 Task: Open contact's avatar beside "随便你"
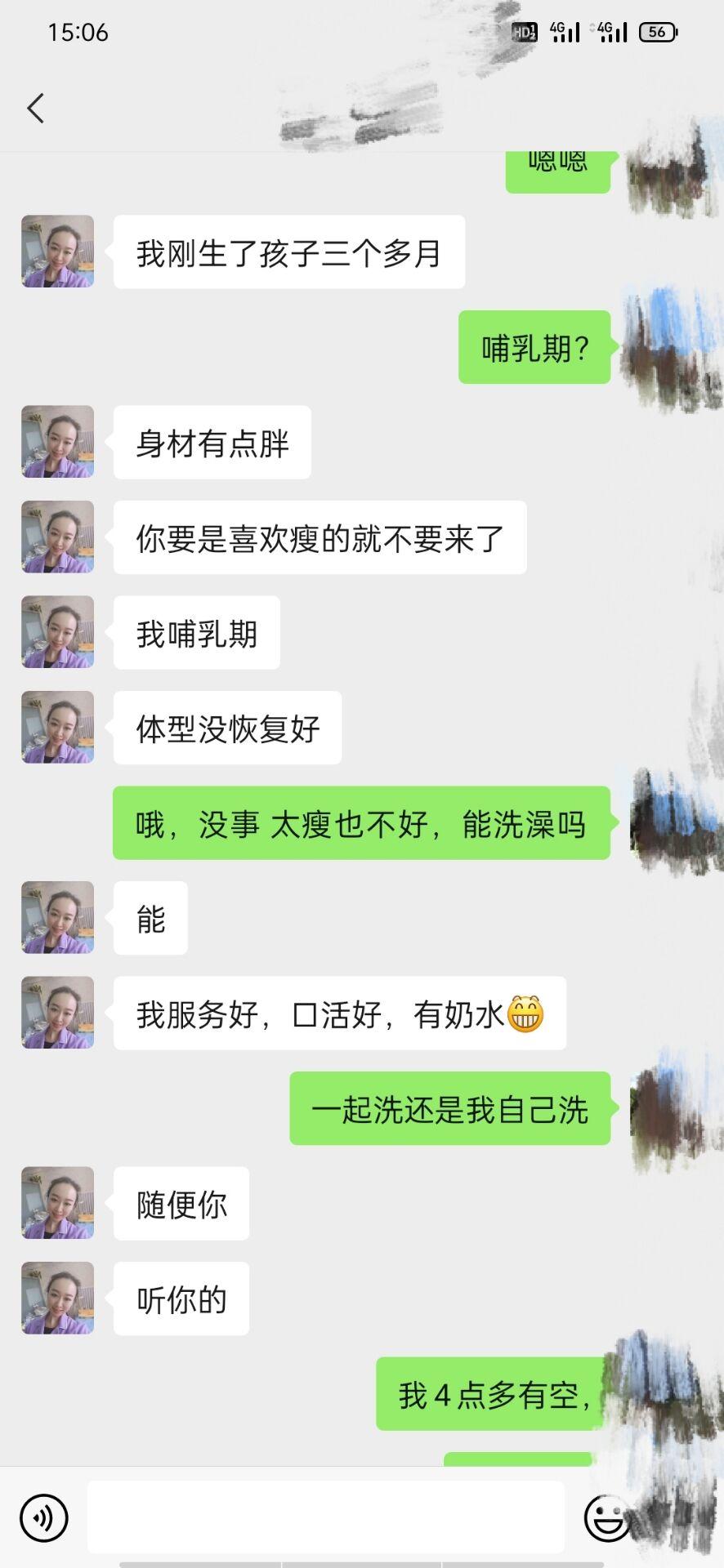(x=57, y=1203)
